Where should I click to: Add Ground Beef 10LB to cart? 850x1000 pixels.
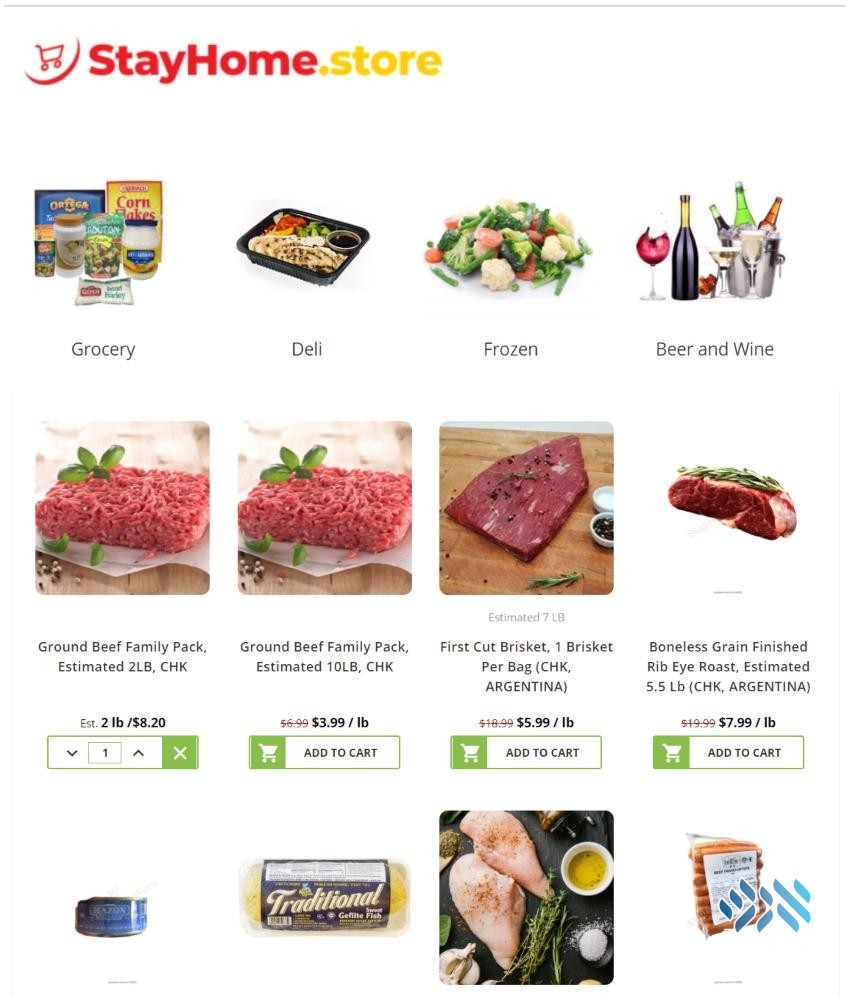[x=324, y=753]
